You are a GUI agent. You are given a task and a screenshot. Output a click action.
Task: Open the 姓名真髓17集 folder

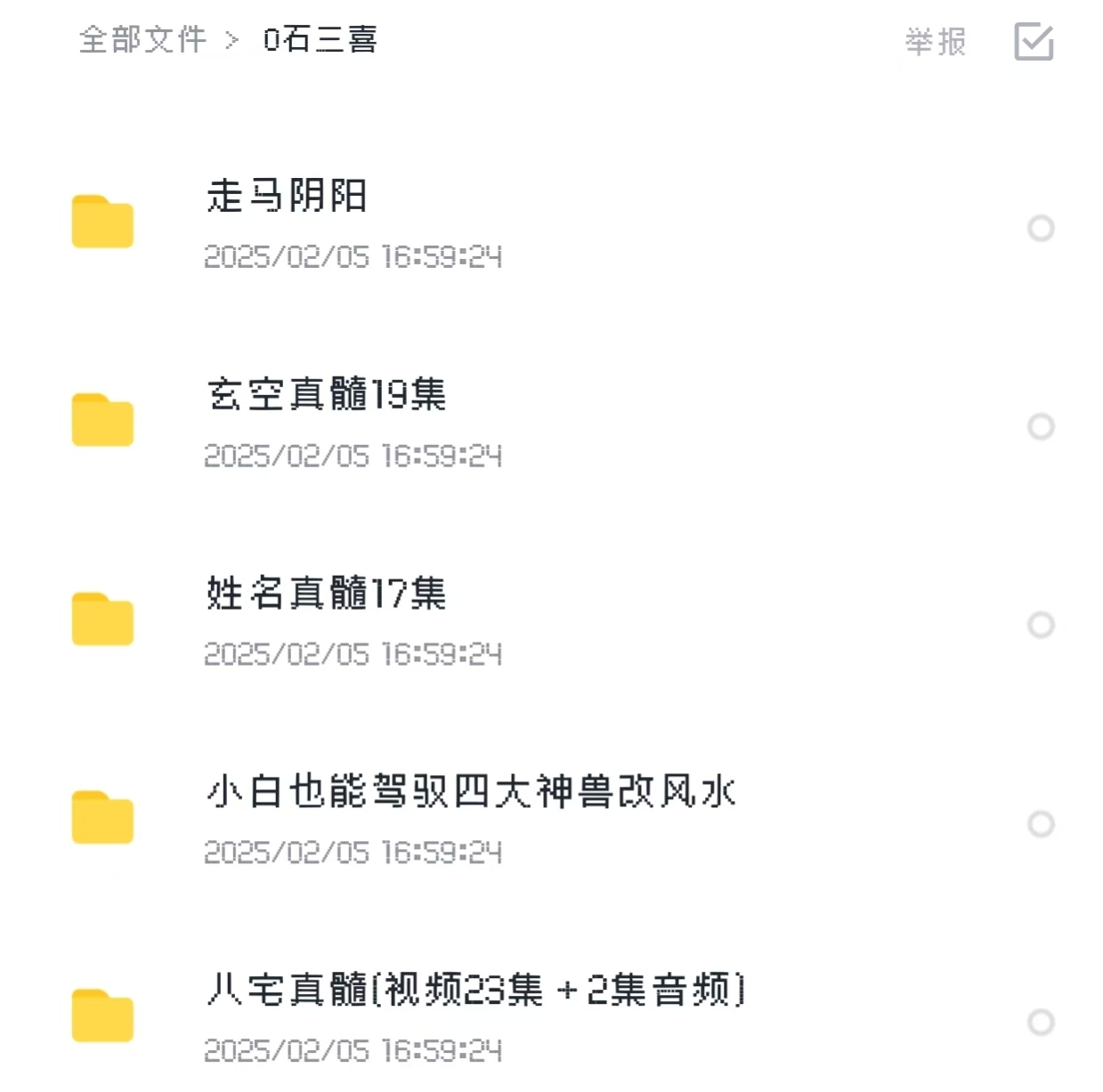pos(326,593)
